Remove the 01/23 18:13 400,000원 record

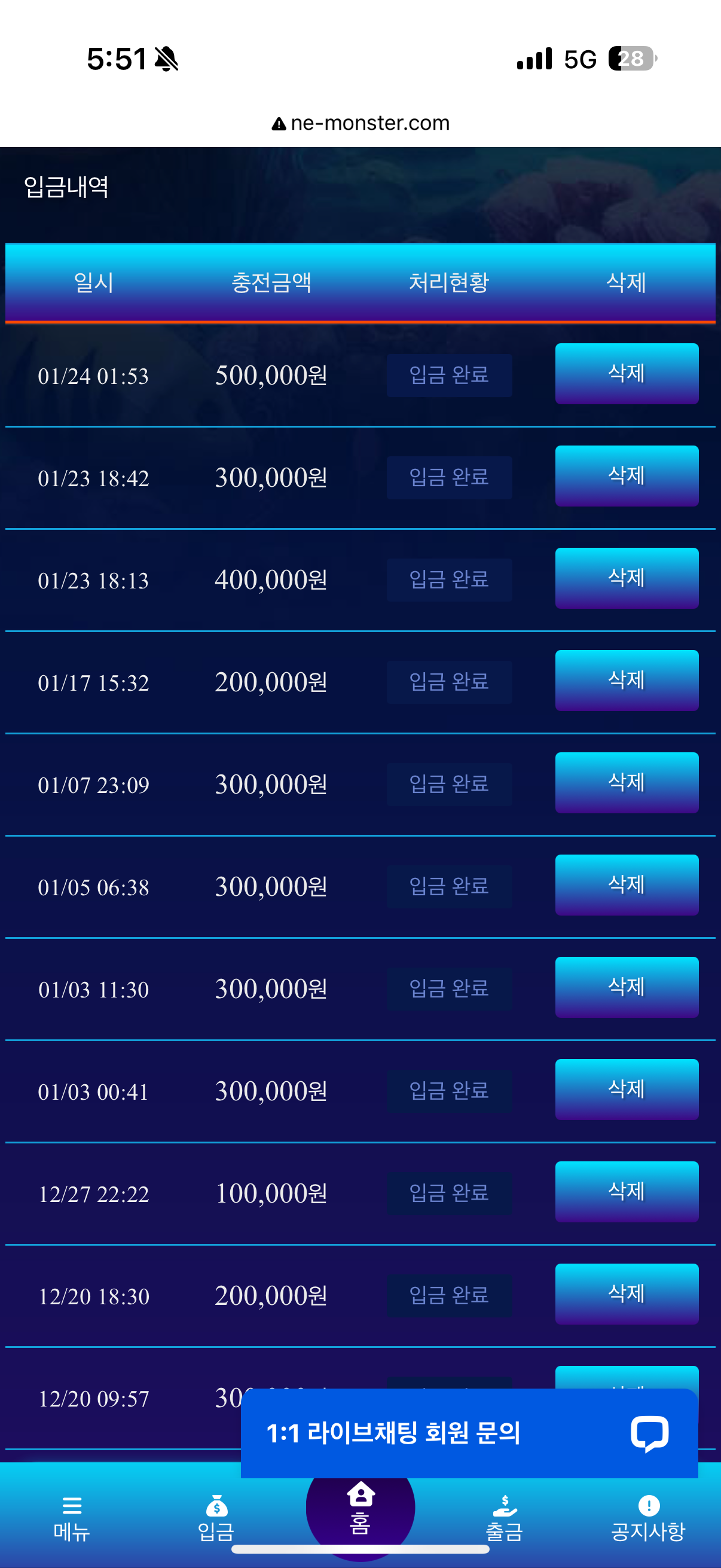pyautogui.click(x=626, y=578)
